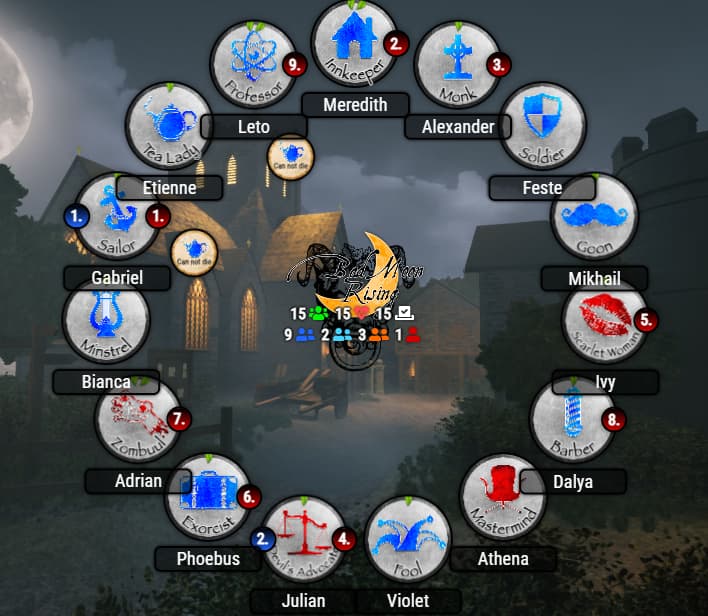Open the player menu for name Gabriel
The width and height of the screenshot is (708, 616).
117,278
